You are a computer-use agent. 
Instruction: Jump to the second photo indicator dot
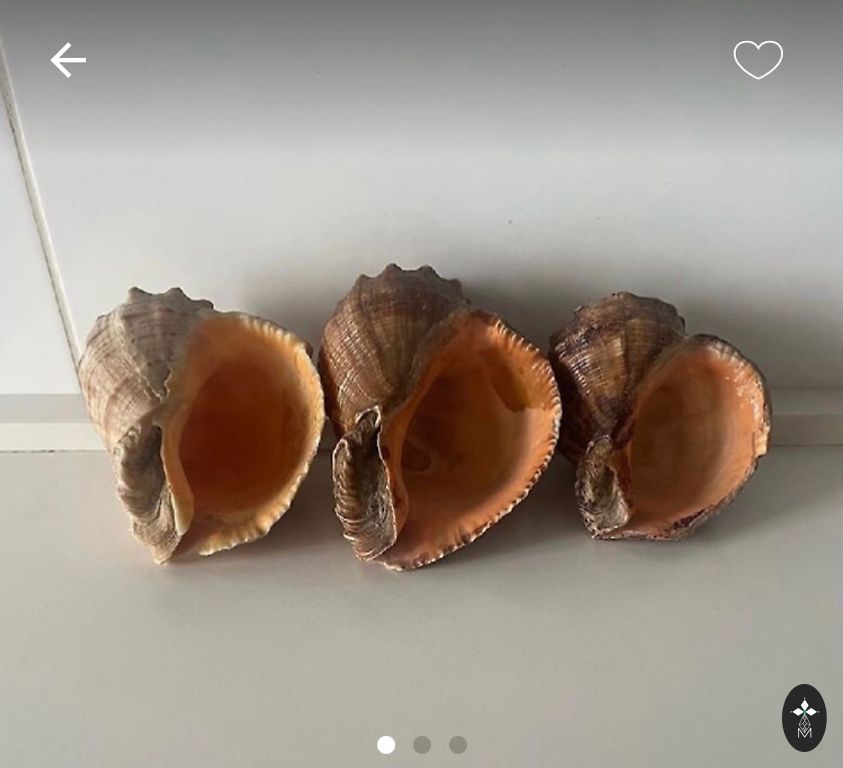tap(422, 745)
